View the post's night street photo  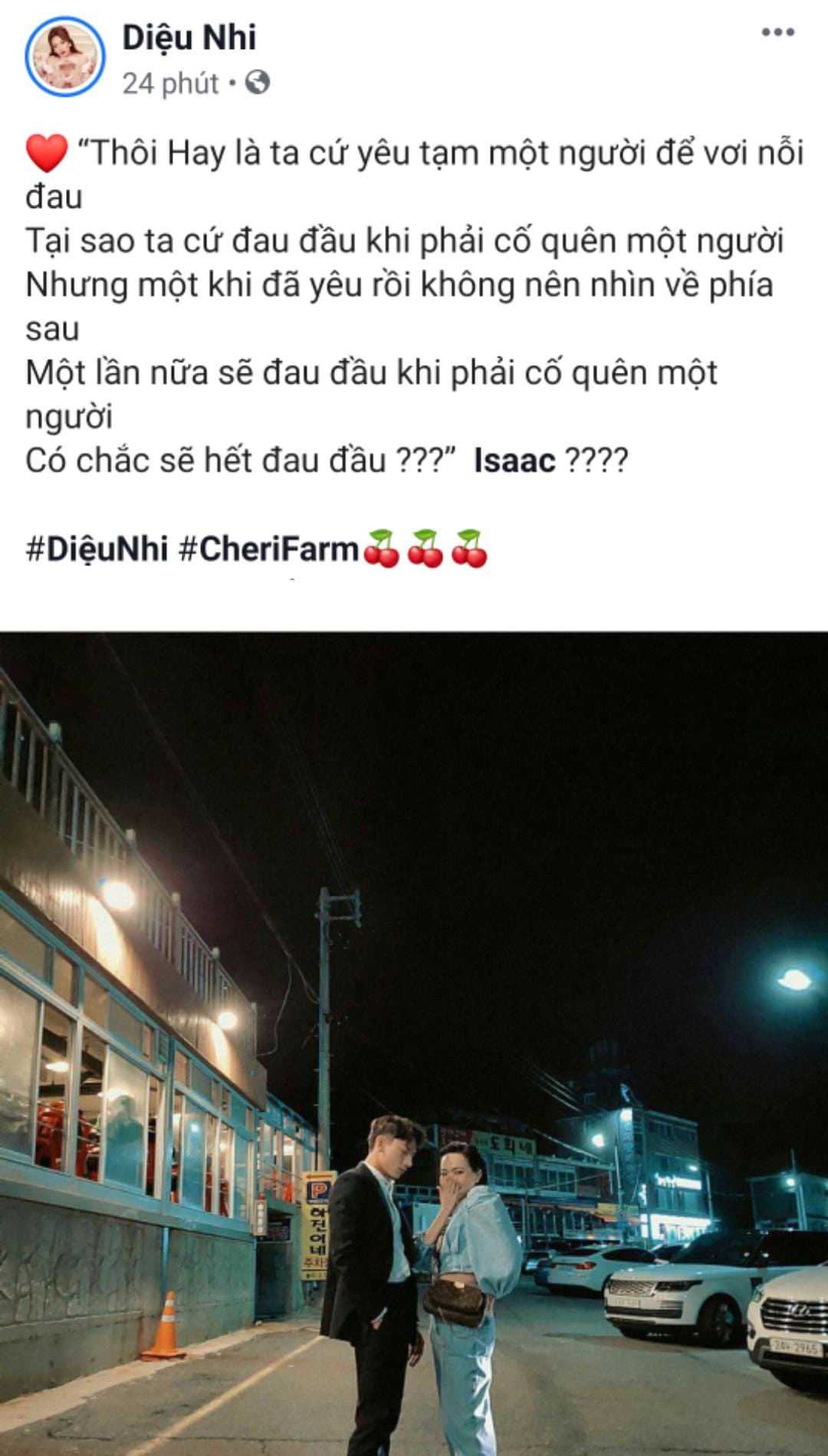[414, 1043]
